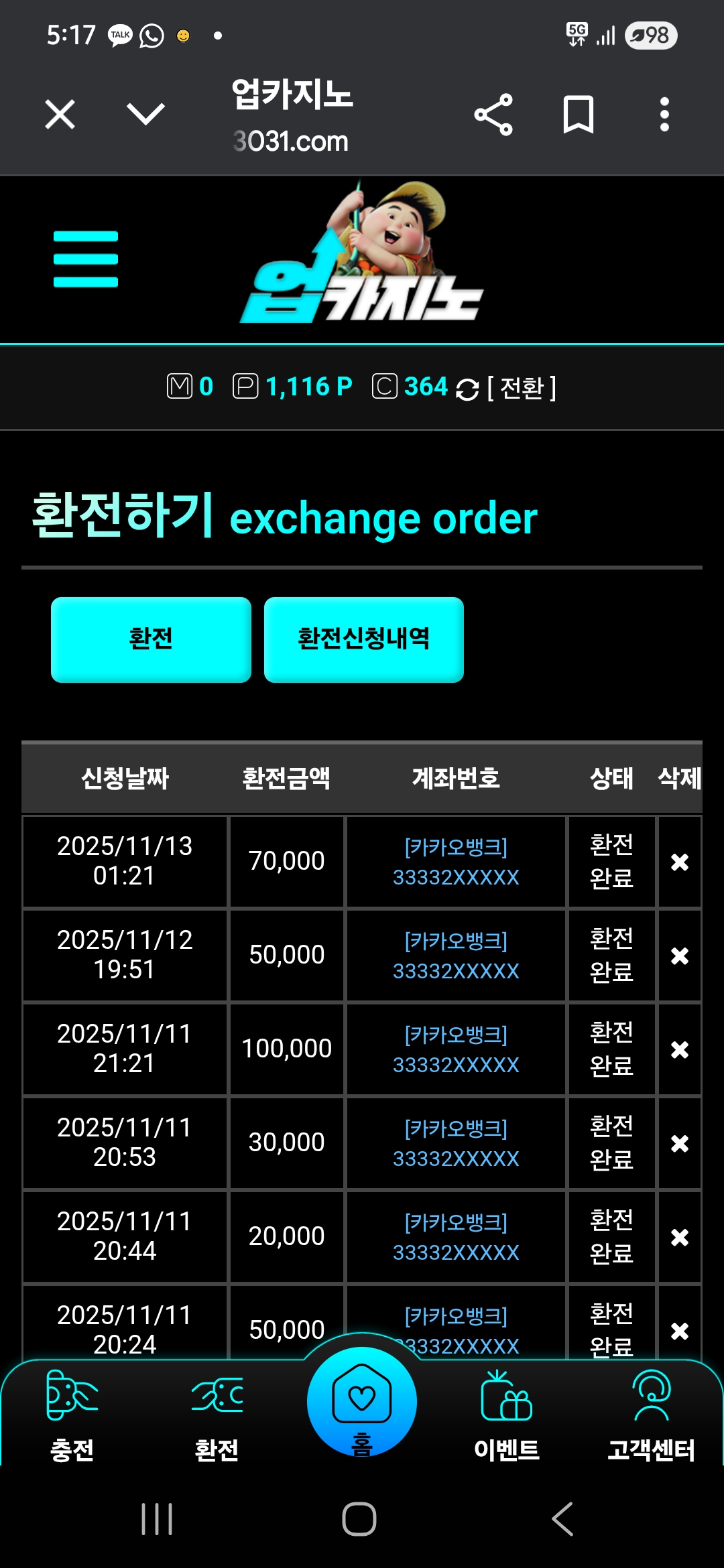Viewport: 724px width, 1568px height.
Task: Delete the 2025/11/13 01:21 exchange record
Action: [680, 862]
